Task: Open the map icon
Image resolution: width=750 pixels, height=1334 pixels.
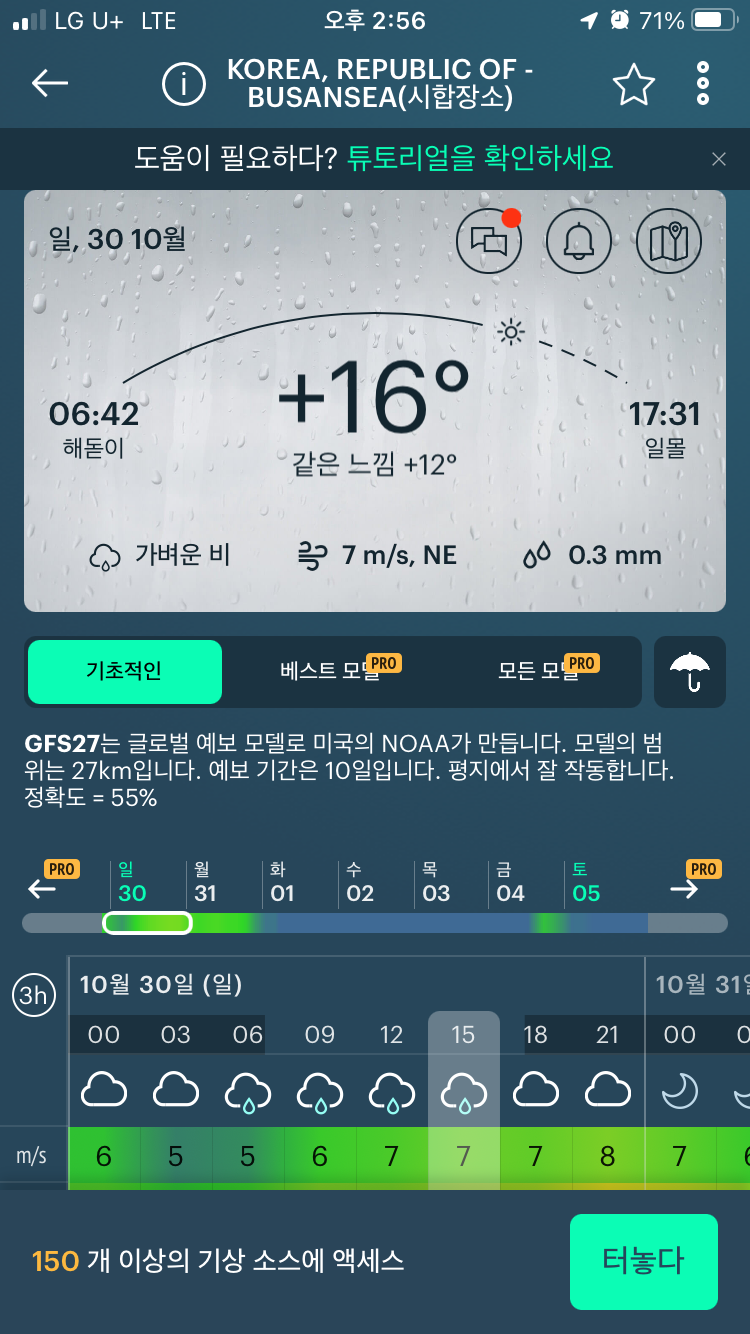Action: (669, 241)
